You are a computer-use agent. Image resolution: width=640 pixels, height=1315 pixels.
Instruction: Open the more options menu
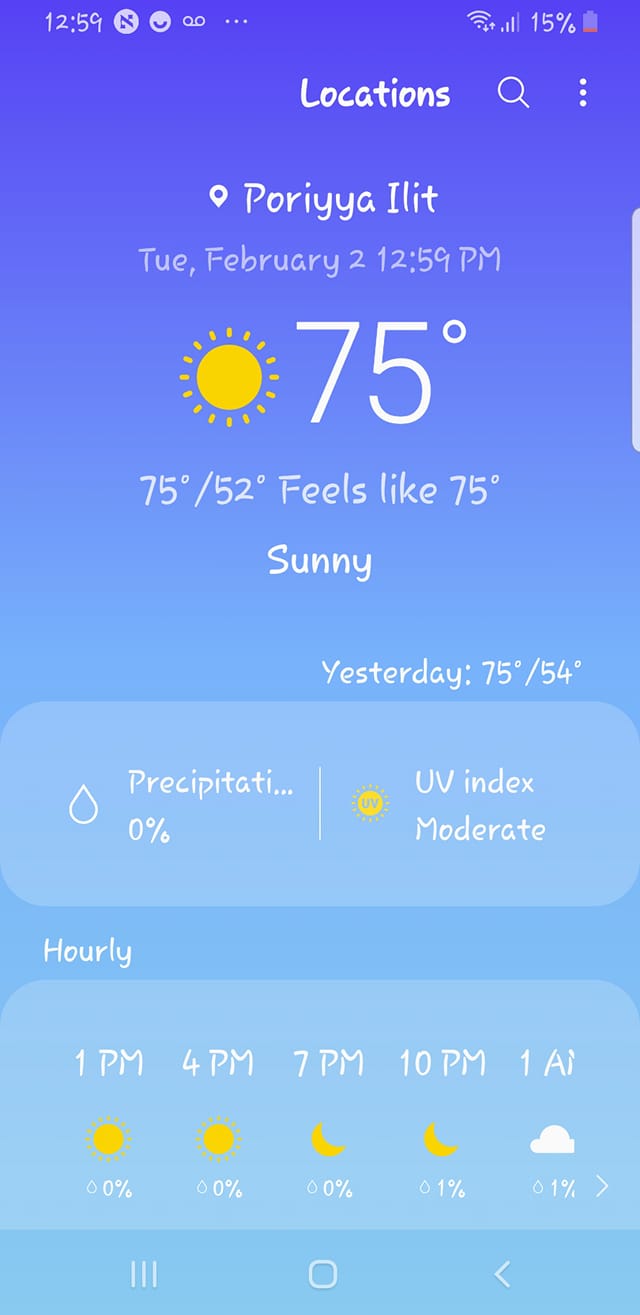coord(583,93)
